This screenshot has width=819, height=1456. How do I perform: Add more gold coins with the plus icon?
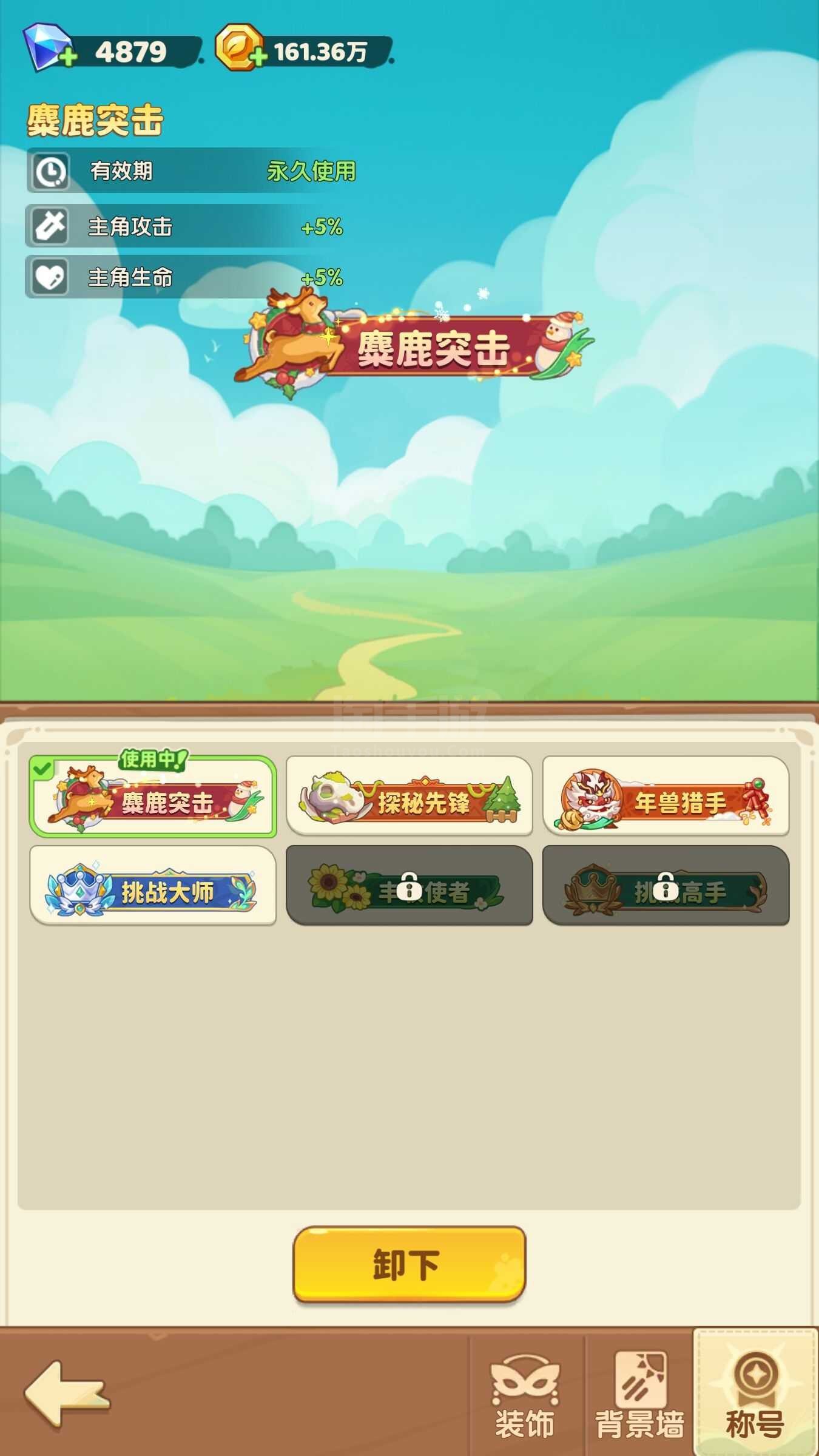click(x=258, y=58)
